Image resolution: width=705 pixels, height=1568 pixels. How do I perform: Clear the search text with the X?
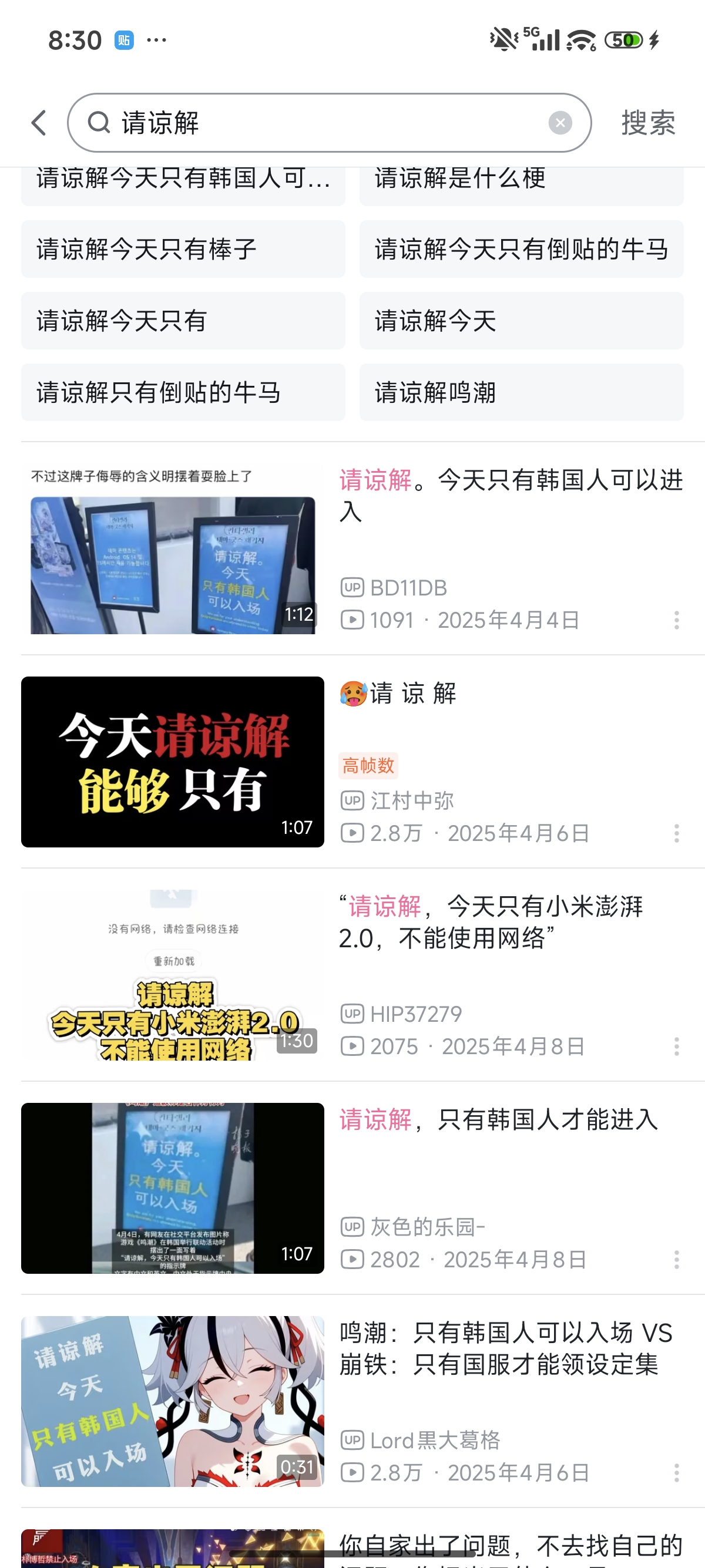click(559, 123)
